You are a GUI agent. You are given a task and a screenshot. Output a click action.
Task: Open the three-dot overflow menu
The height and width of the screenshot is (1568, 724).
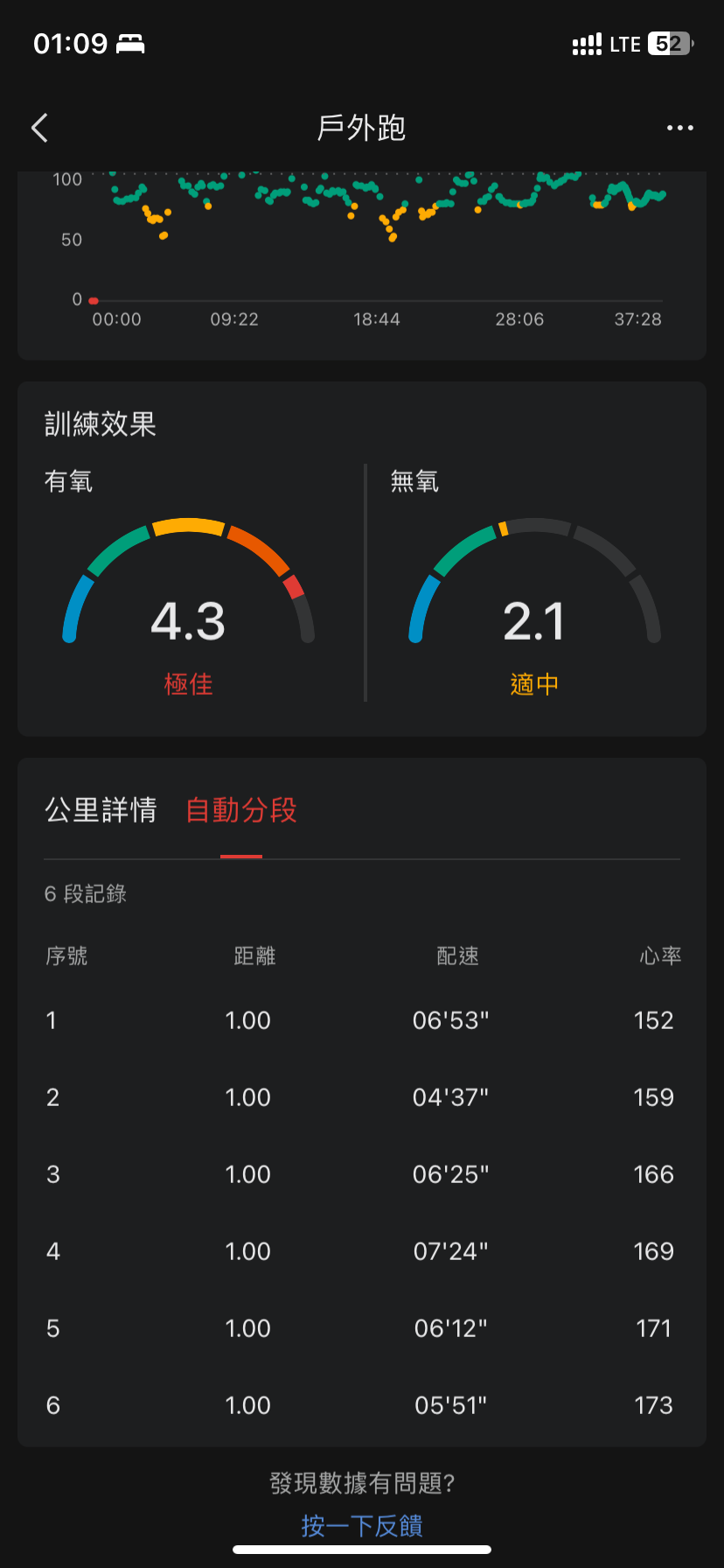point(679,128)
